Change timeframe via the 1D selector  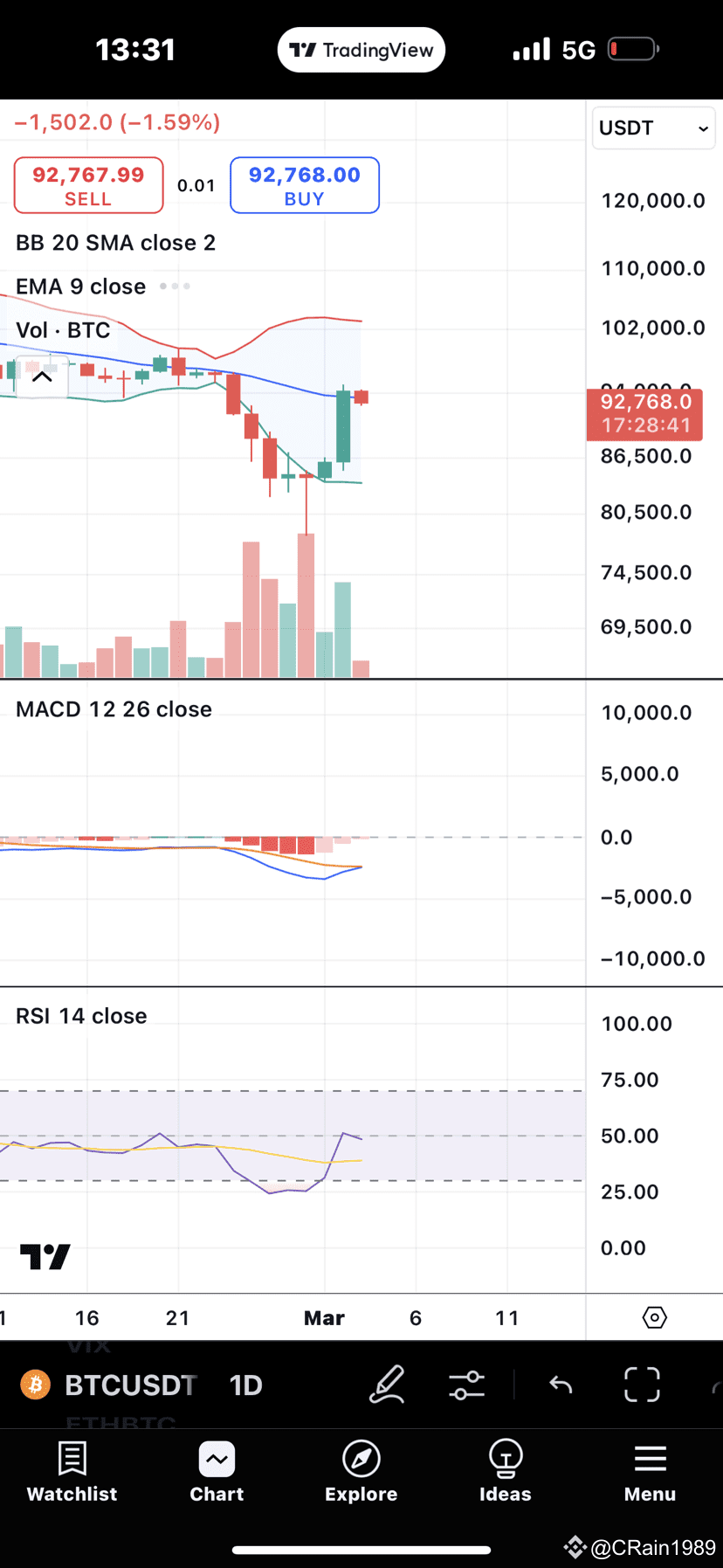[x=245, y=1385]
